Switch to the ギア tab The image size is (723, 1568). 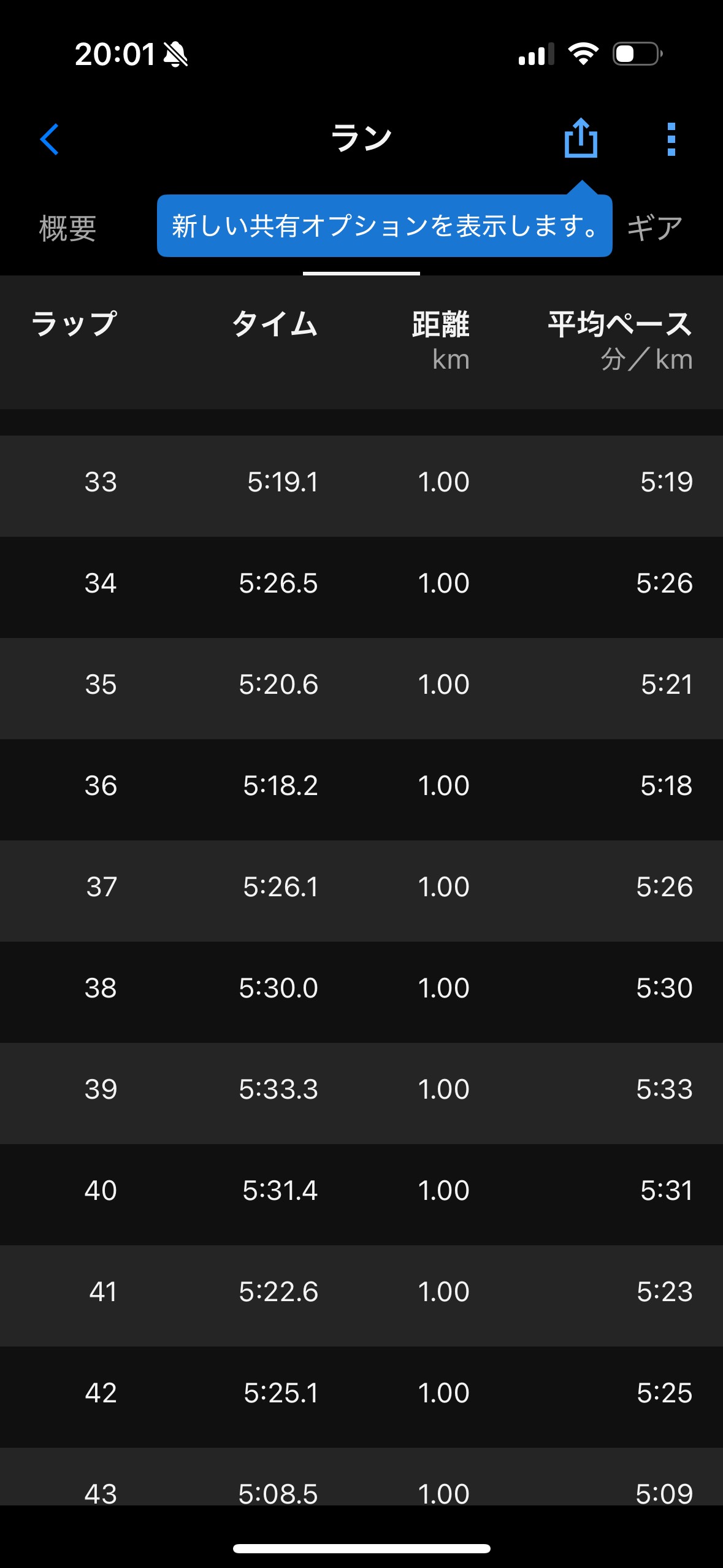pos(654,228)
